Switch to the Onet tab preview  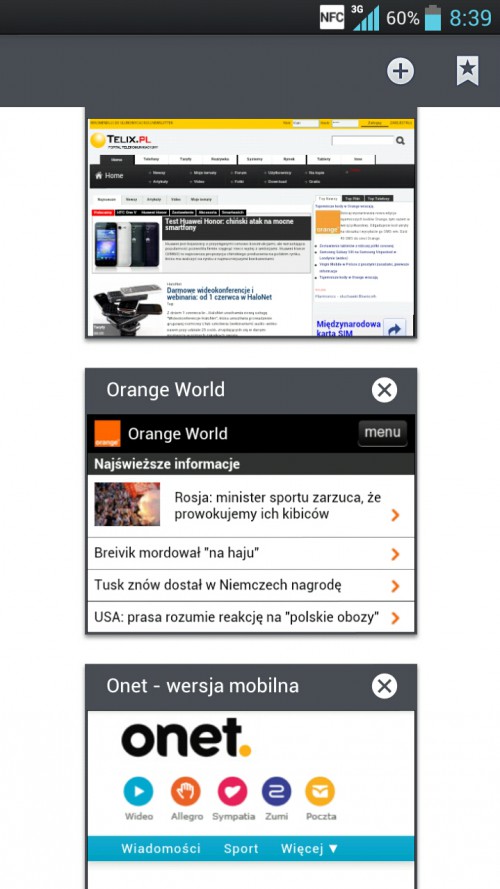(x=251, y=799)
